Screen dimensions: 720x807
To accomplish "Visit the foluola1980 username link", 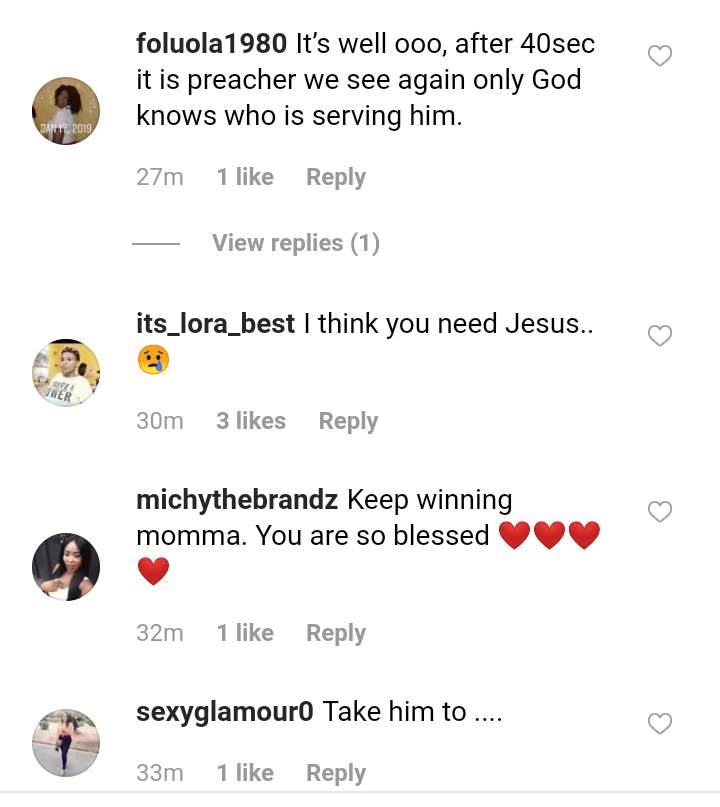I will (212, 45).
